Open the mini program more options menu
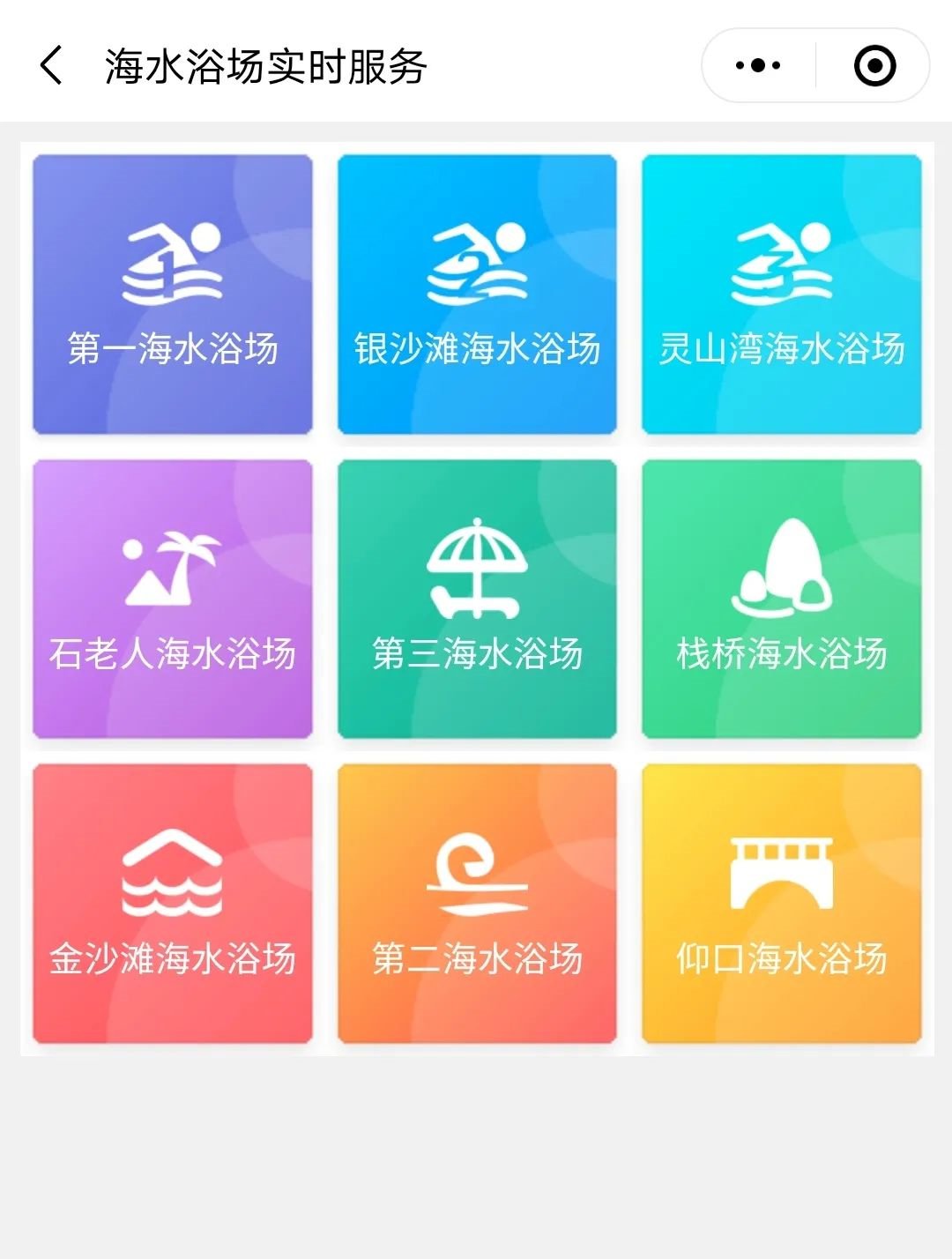952x1259 pixels. tap(758, 66)
